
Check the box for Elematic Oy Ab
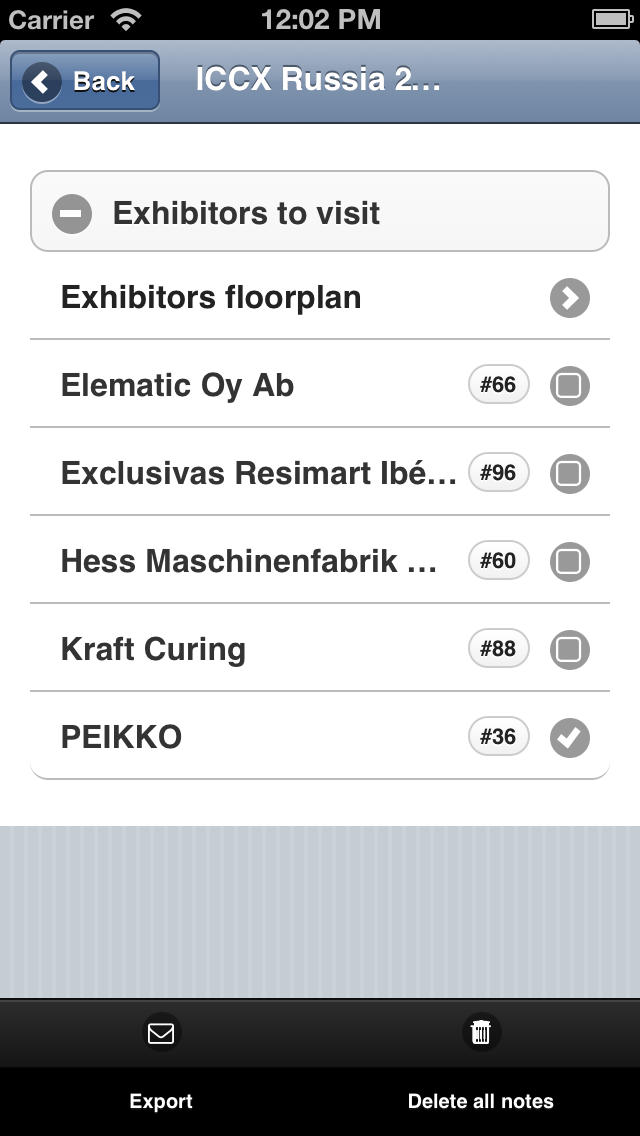pos(570,385)
